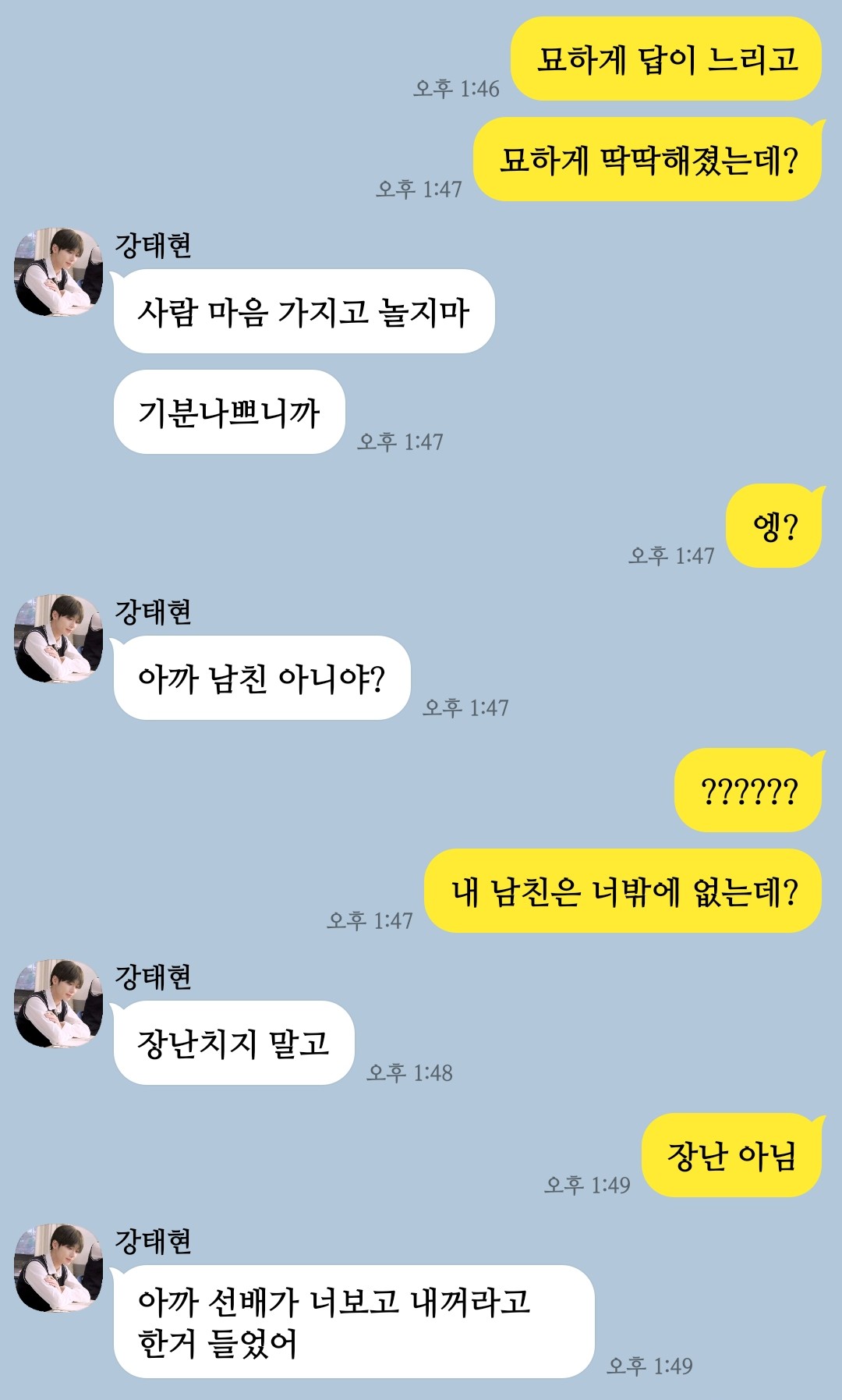View 강태현's profile next to '장난치지 말고'

58,1004
